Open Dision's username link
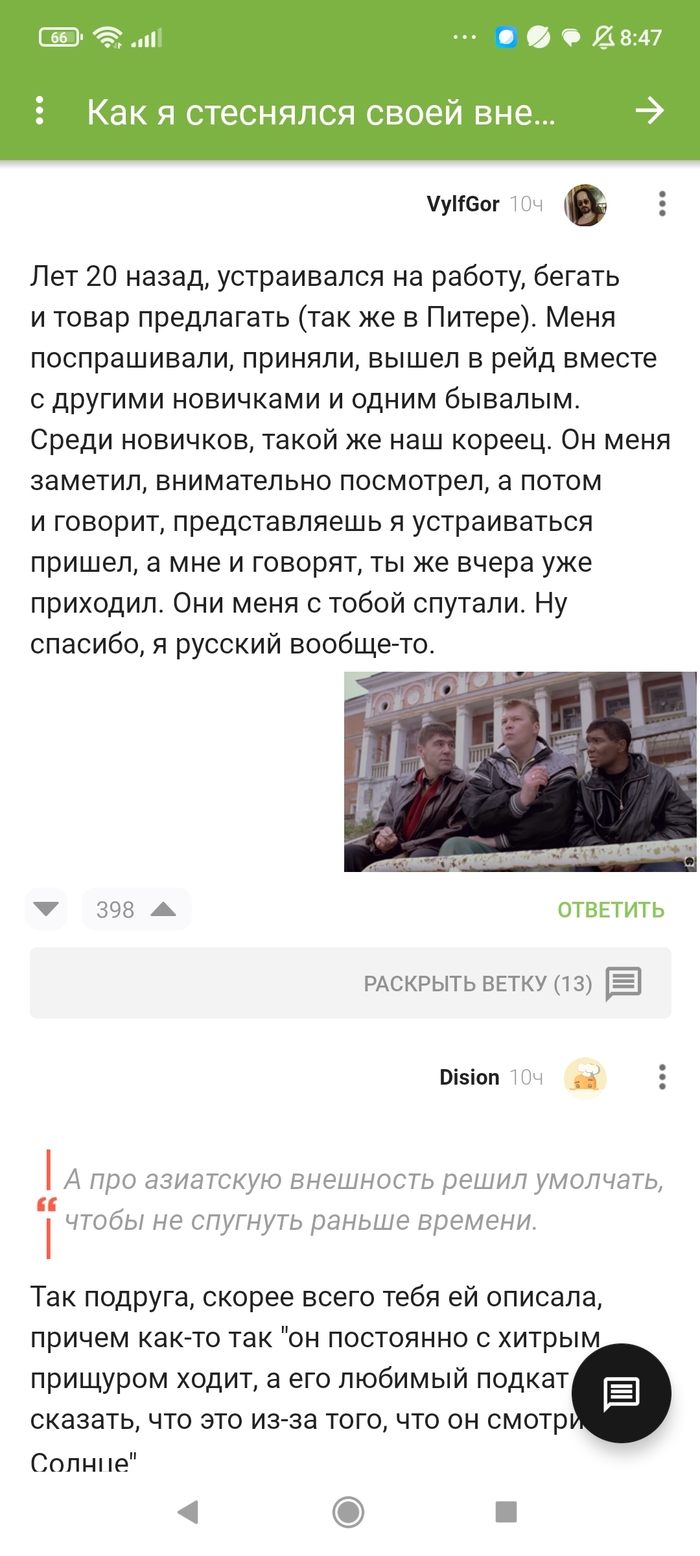This screenshot has height=1556, width=700. pyautogui.click(x=469, y=1077)
